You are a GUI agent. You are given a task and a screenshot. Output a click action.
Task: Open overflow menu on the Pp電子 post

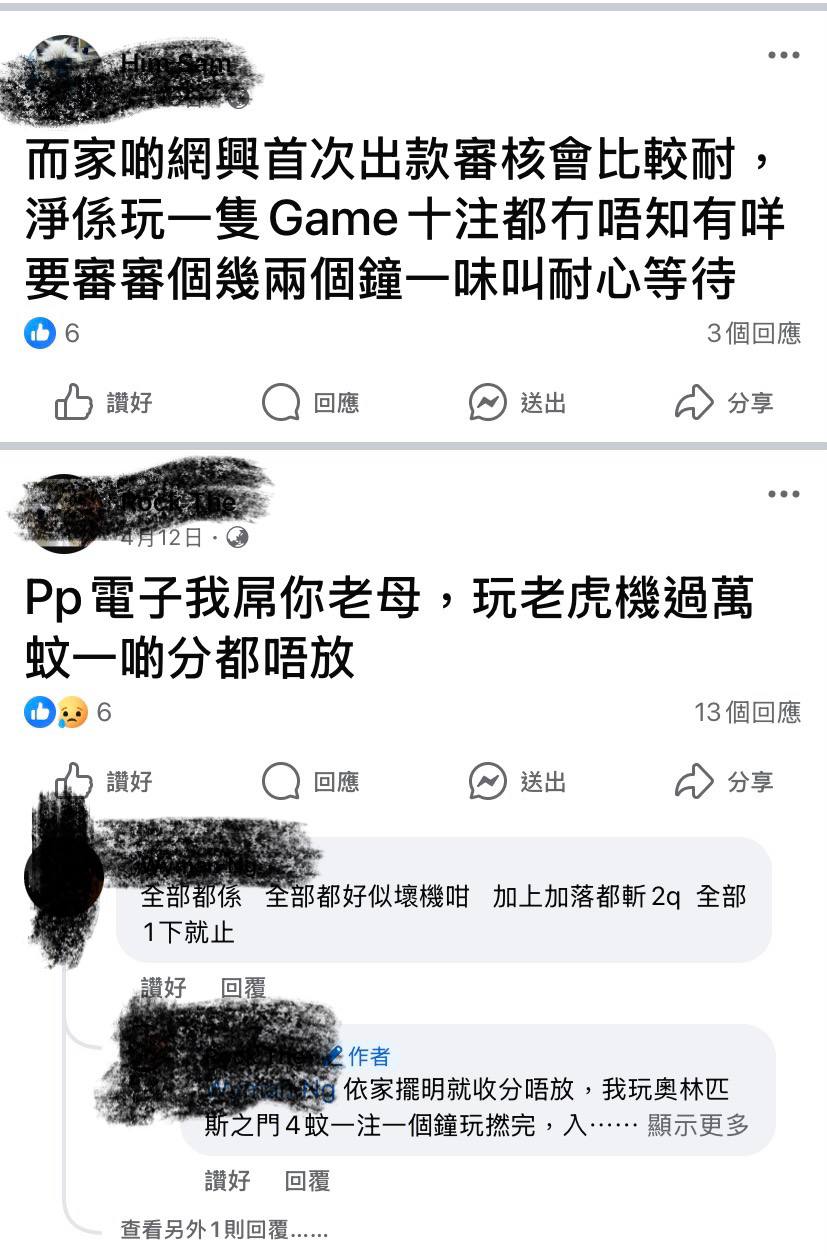tap(783, 494)
